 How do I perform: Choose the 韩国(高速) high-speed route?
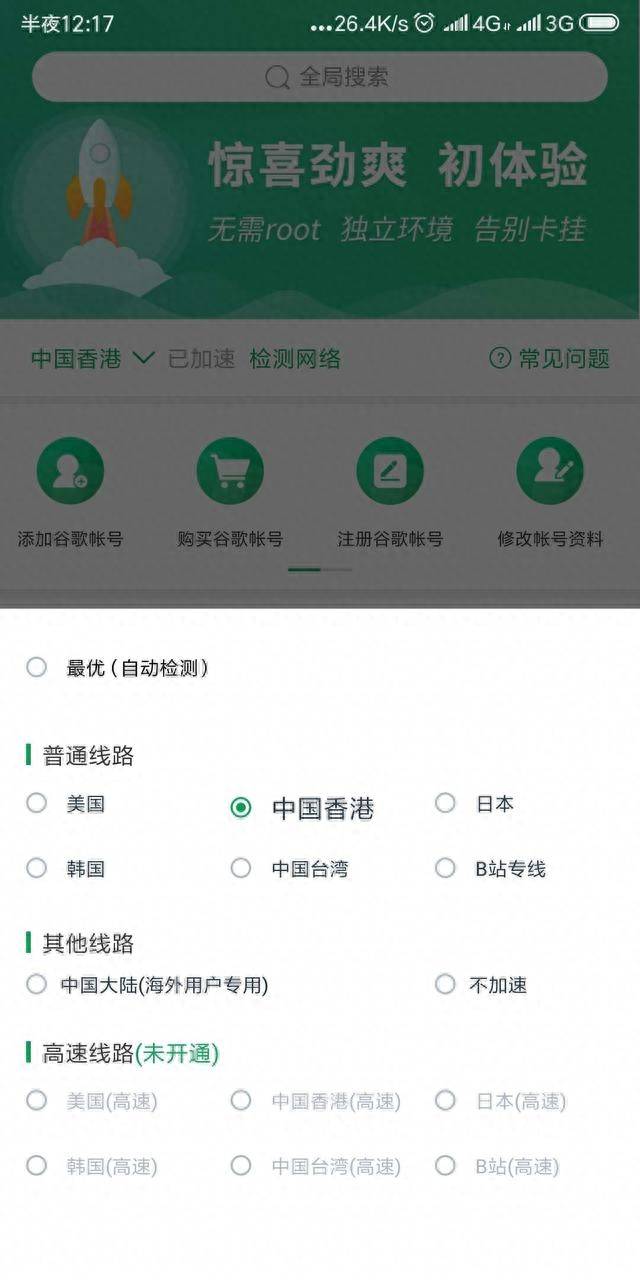point(91,1166)
